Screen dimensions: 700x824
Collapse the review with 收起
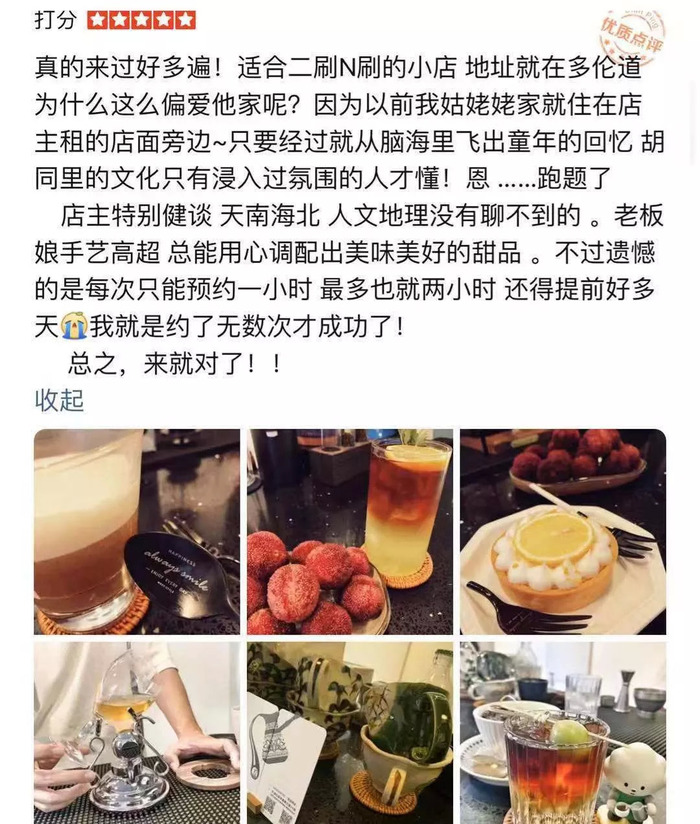pos(60,400)
